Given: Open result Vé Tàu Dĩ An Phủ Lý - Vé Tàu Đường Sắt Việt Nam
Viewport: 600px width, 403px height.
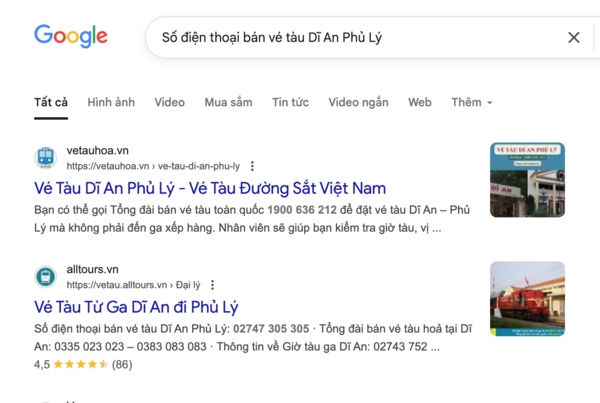Looking at the screenshot, I should (210, 188).
